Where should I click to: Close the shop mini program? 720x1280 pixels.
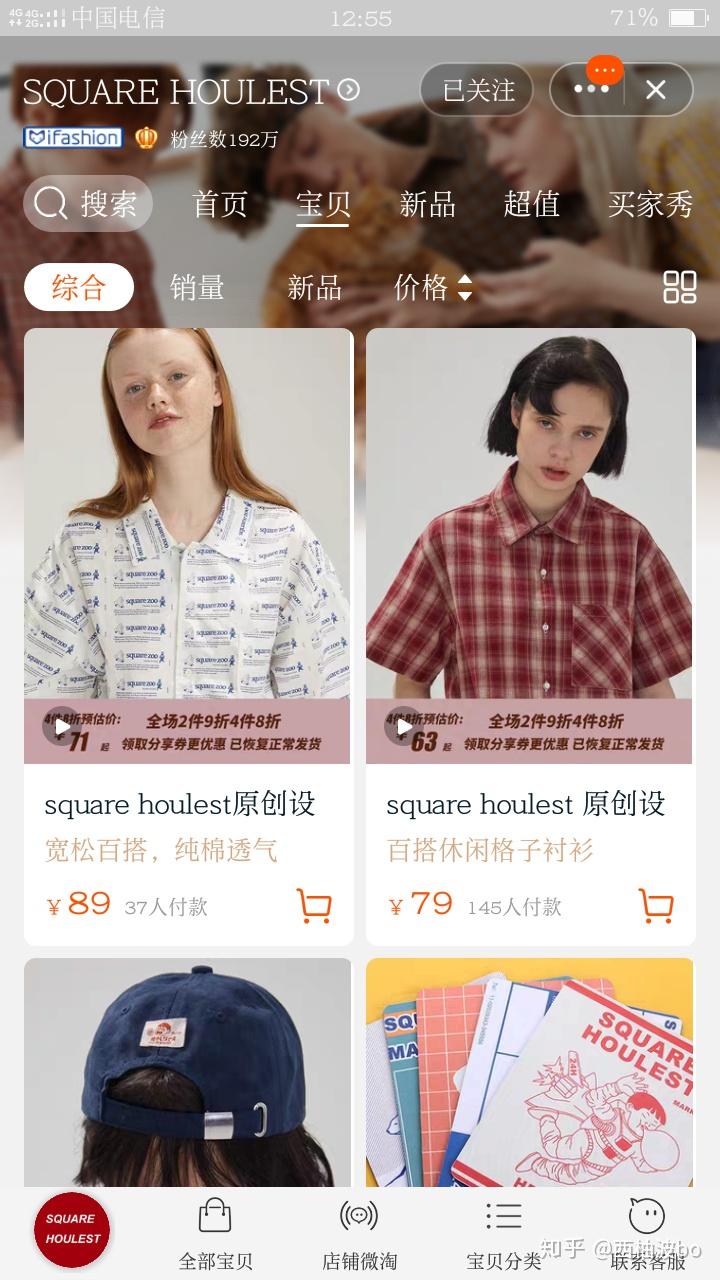pos(656,90)
